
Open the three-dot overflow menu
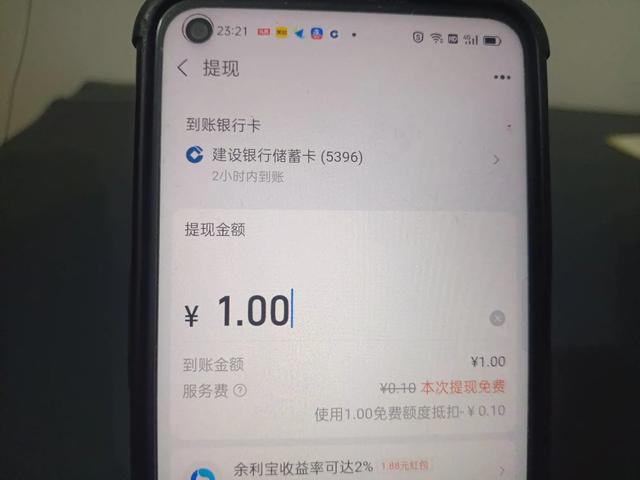click(501, 77)
